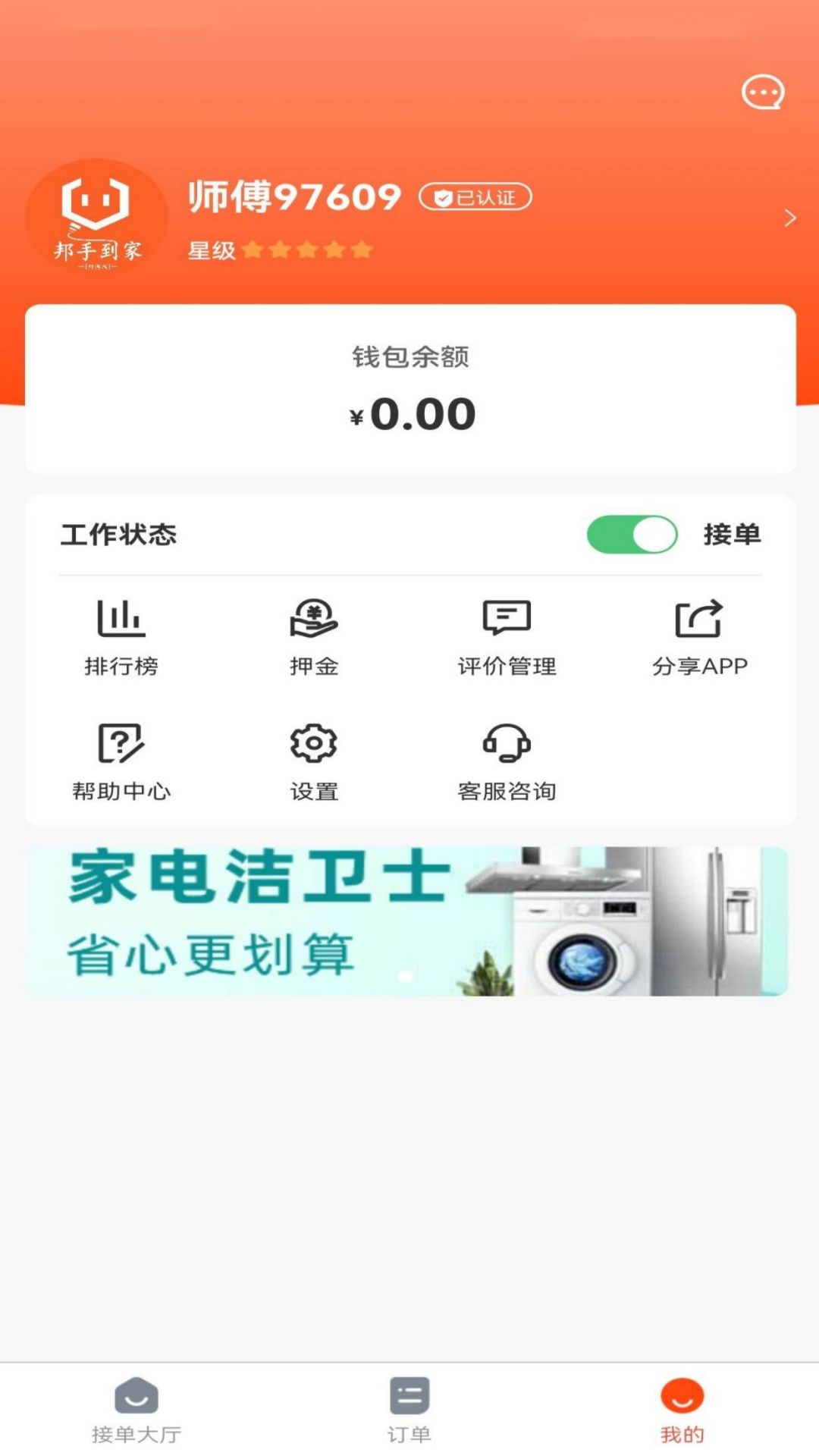Open the 排行榜 ranking icon
The width and height of the screenshot is (819, 1456).
[x=121, y=633]
